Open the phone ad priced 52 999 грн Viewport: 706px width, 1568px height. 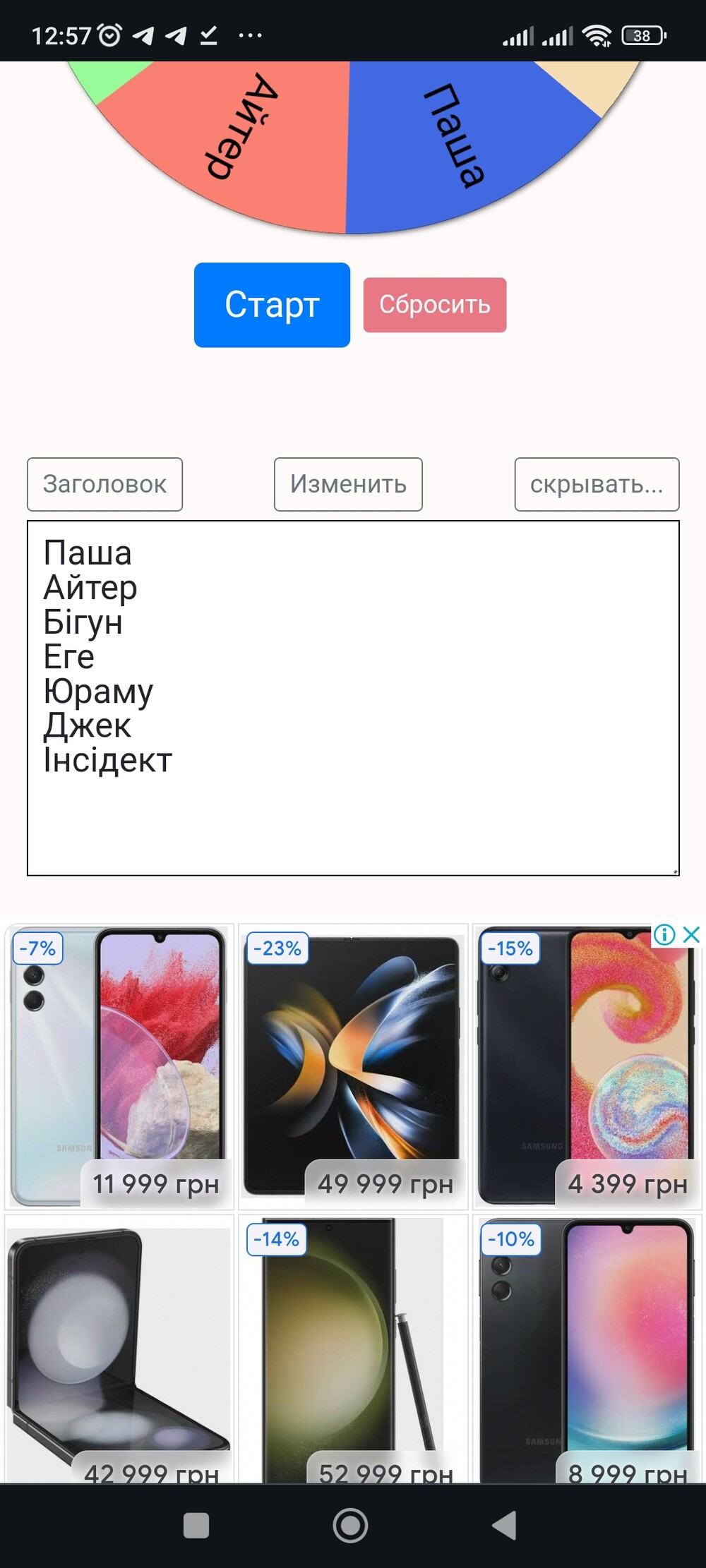353,1349
